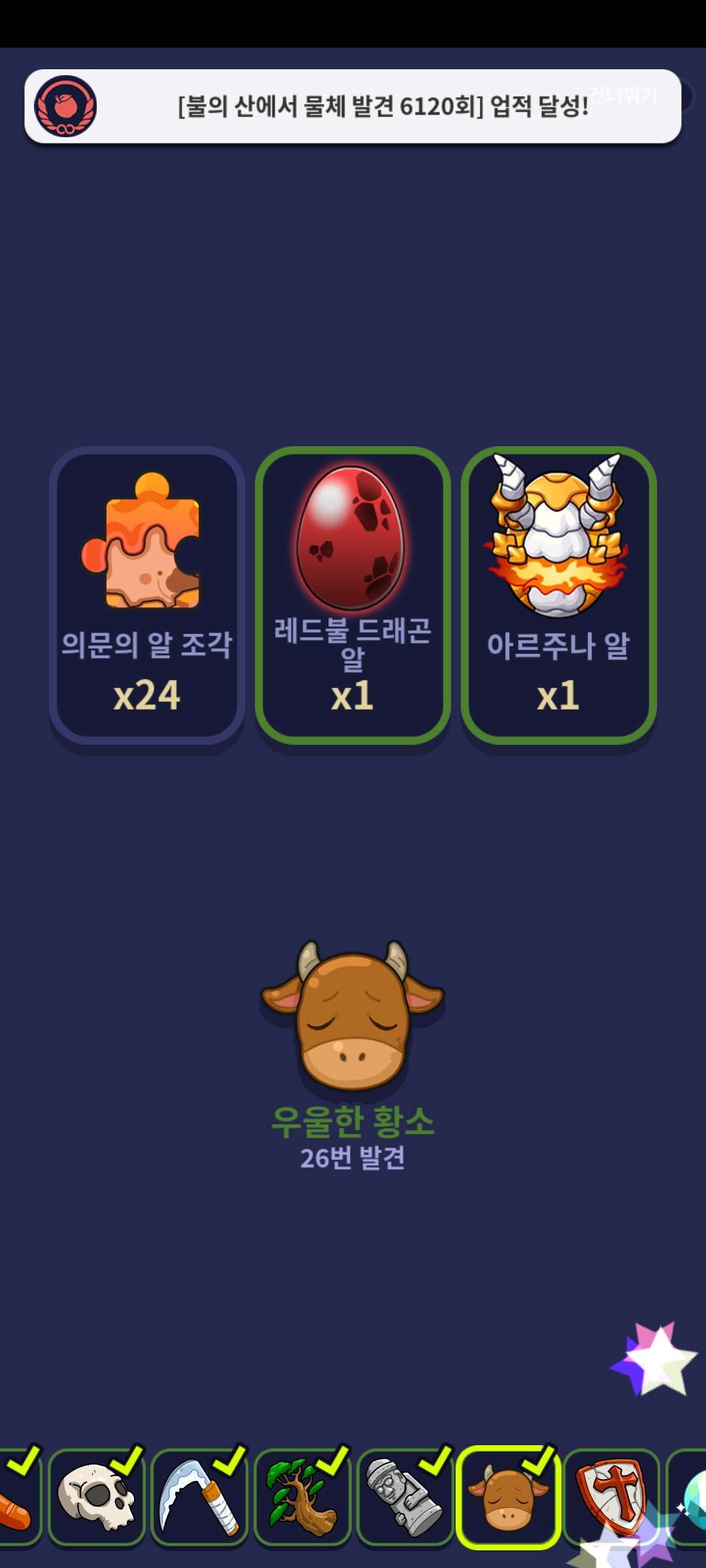
Task: Select the bonsai tree item in bottom strip
Action: point(303,1496)
